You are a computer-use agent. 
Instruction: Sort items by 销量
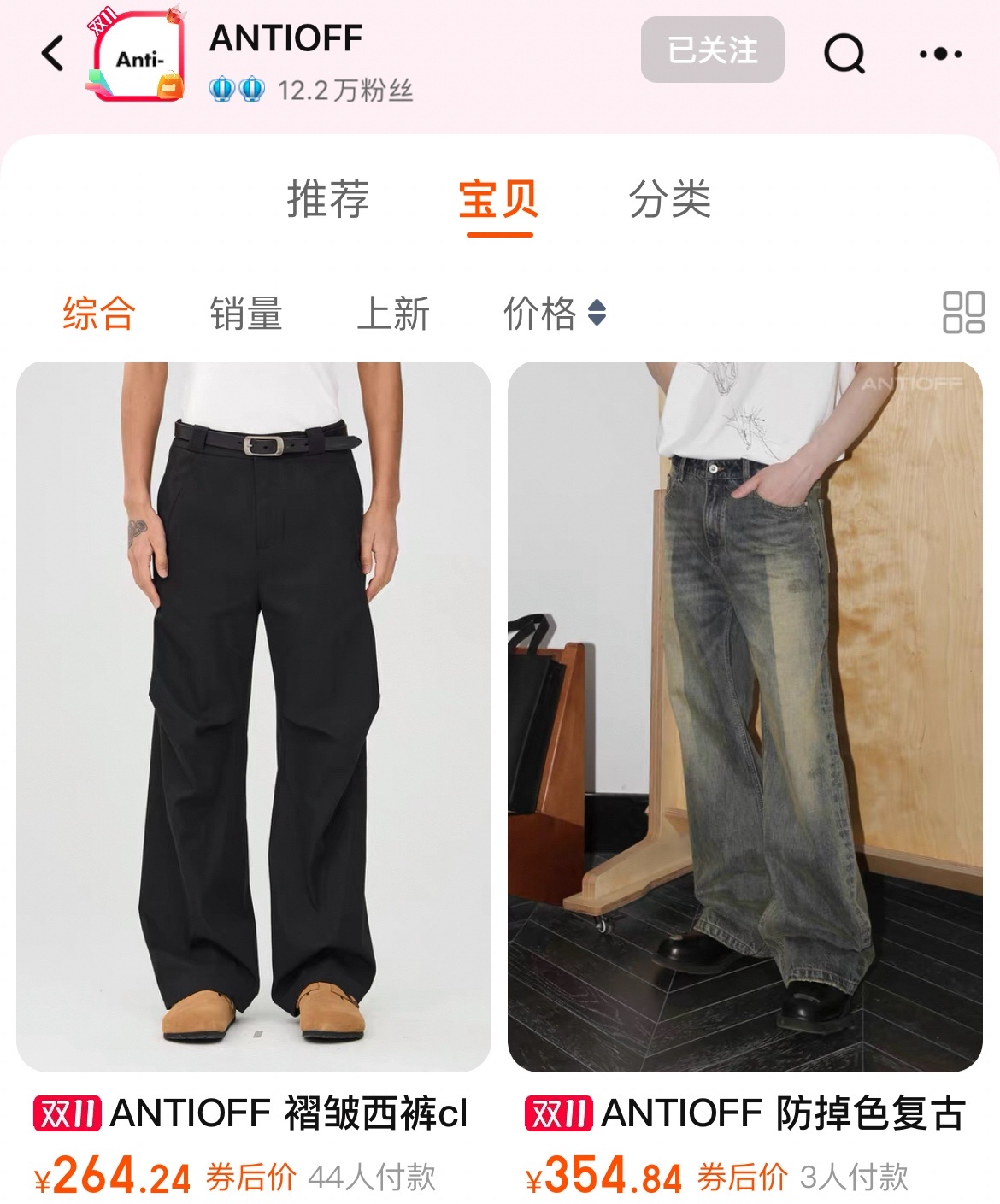(x=246, y=313)
